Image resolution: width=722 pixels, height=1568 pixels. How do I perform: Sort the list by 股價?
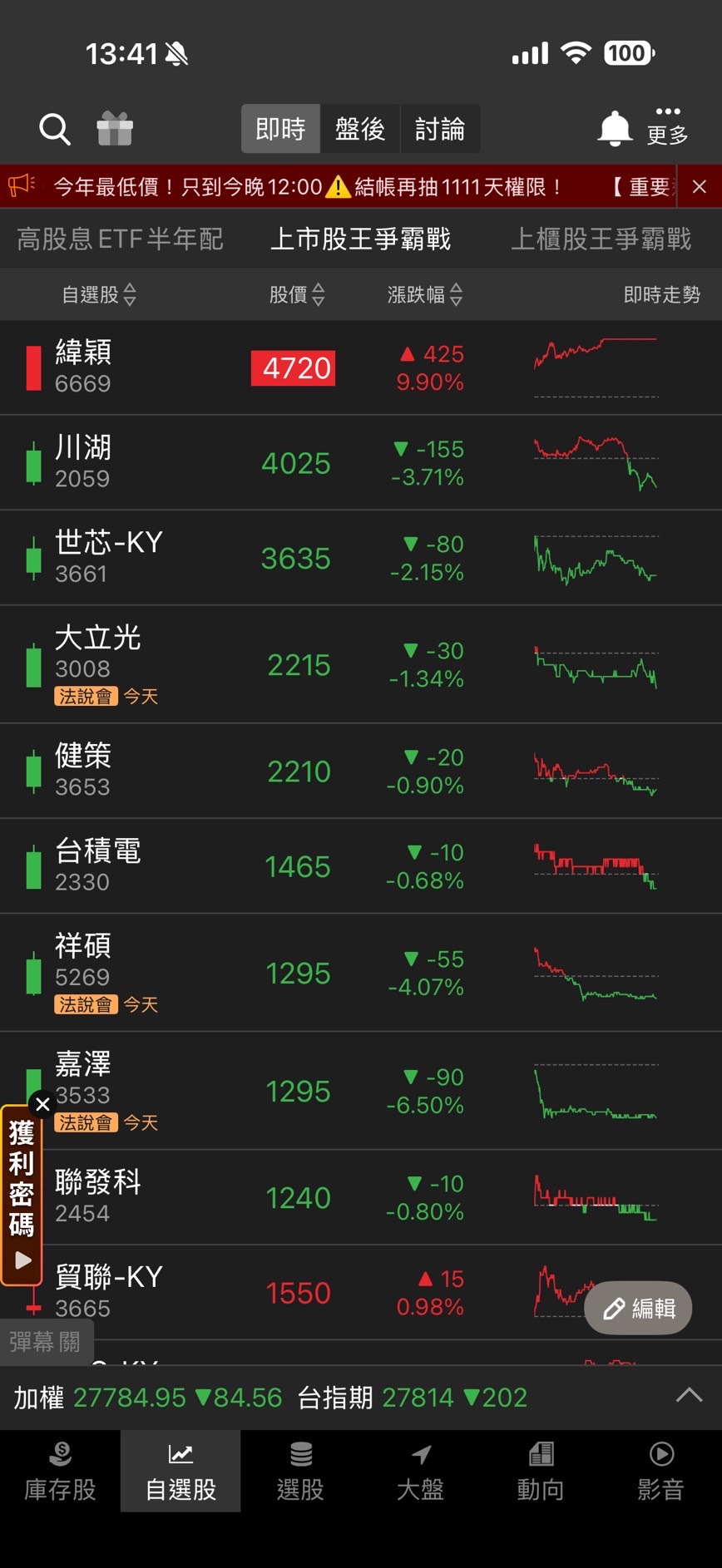(297, 294)
